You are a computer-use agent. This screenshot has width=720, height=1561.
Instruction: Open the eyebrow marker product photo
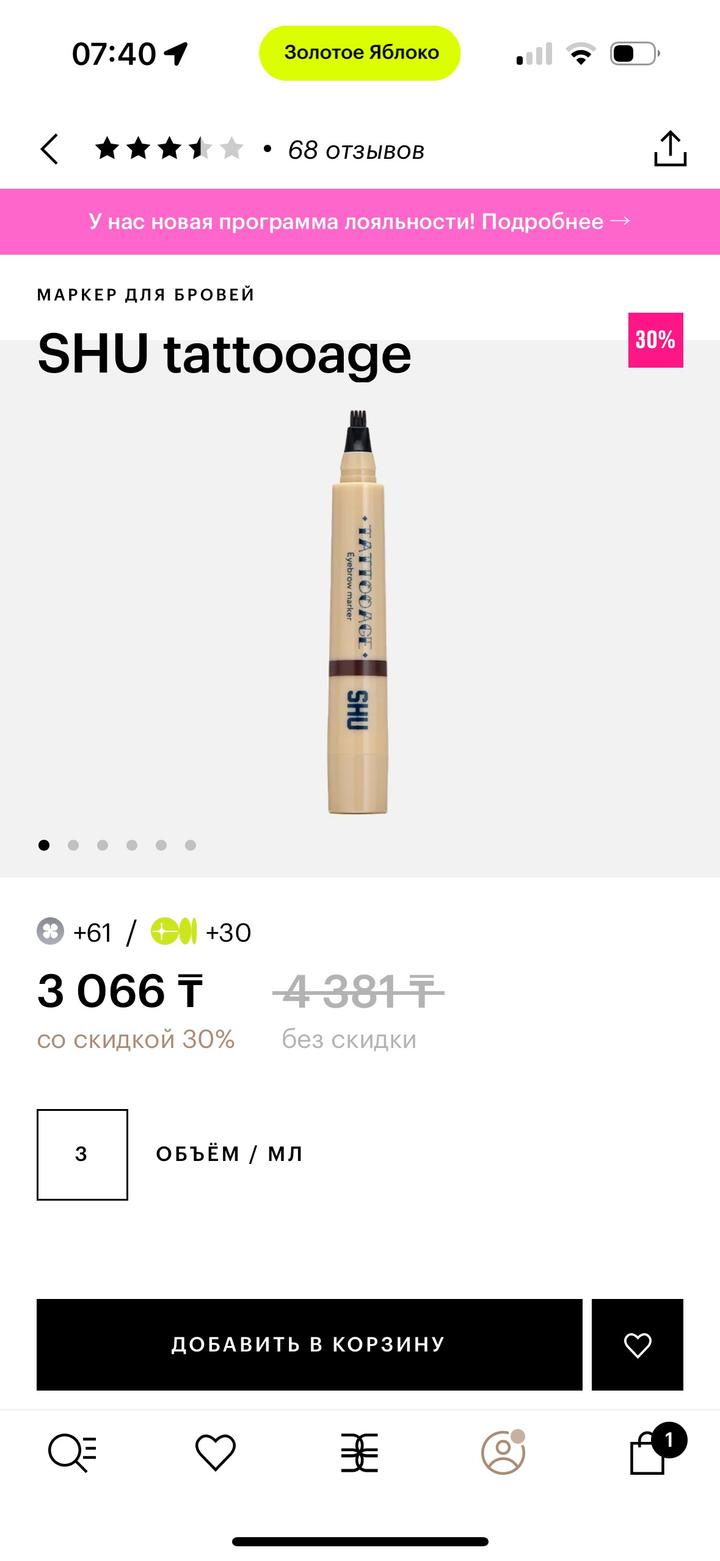point(358,612)
